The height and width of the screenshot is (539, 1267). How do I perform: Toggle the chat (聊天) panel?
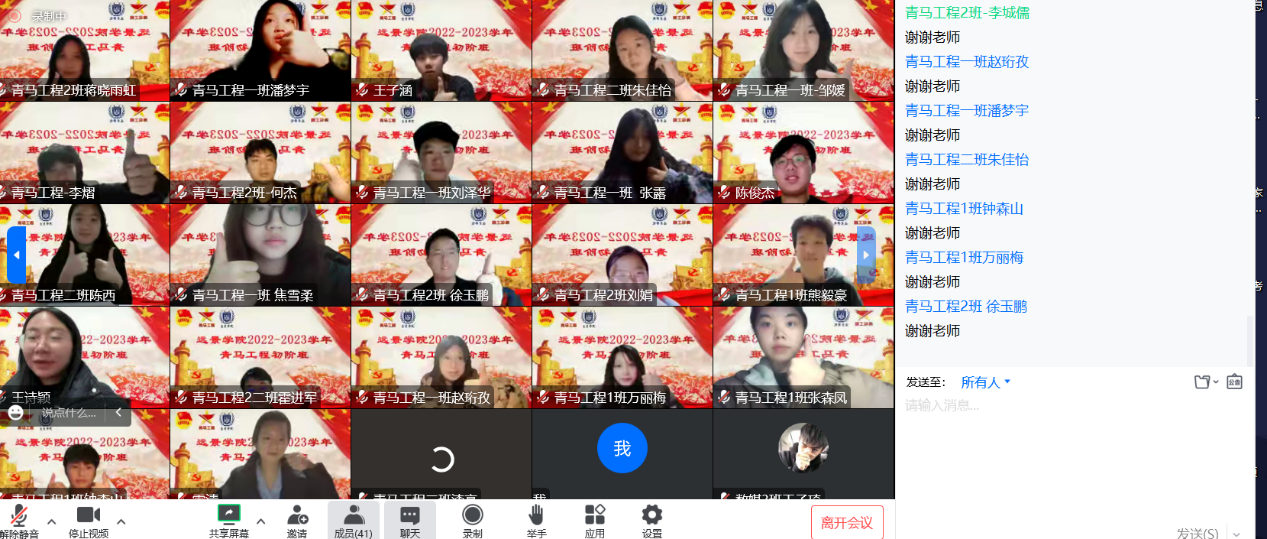tap(410, 519)
